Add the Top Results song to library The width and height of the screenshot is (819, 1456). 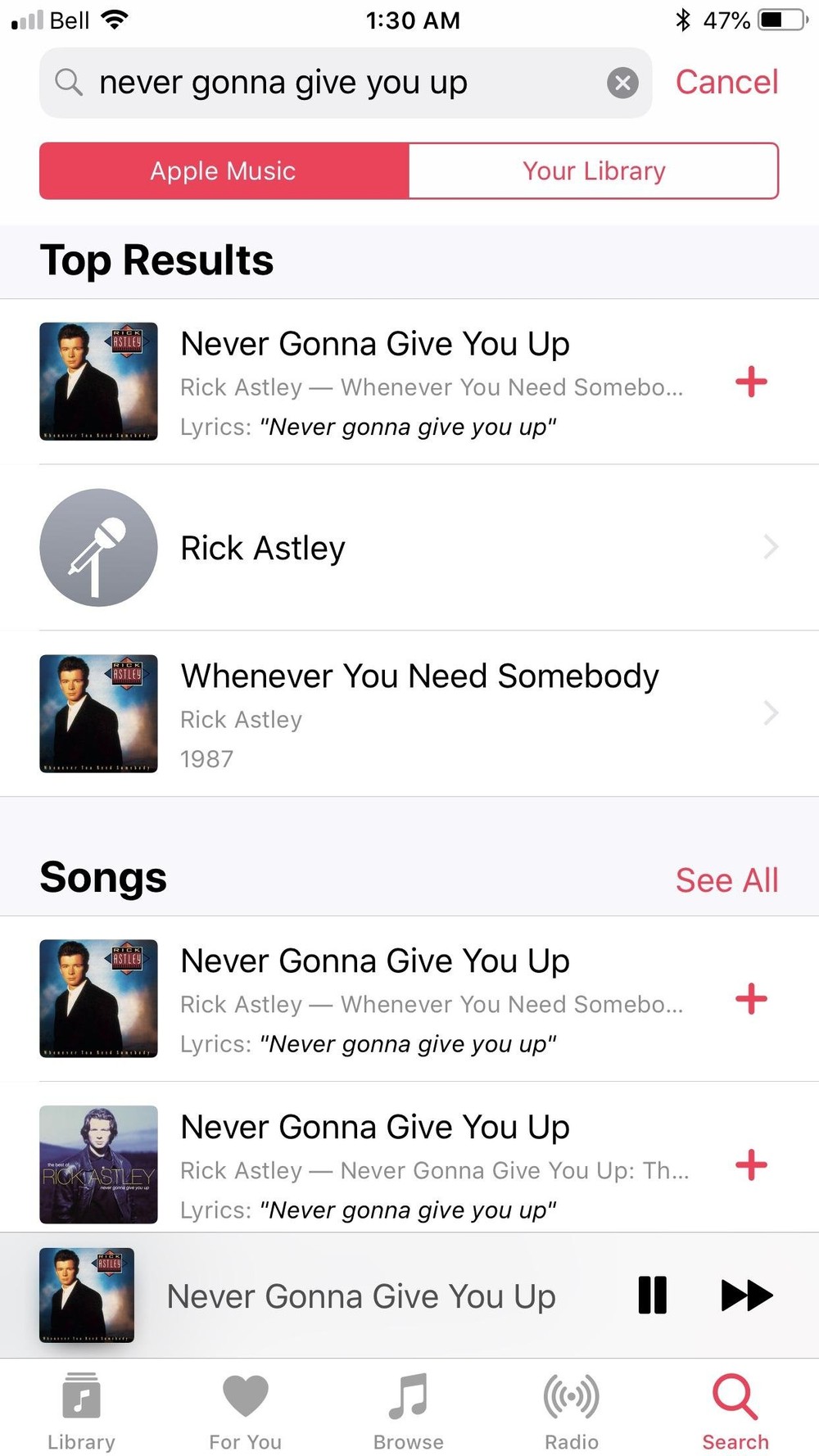point(751,382)
